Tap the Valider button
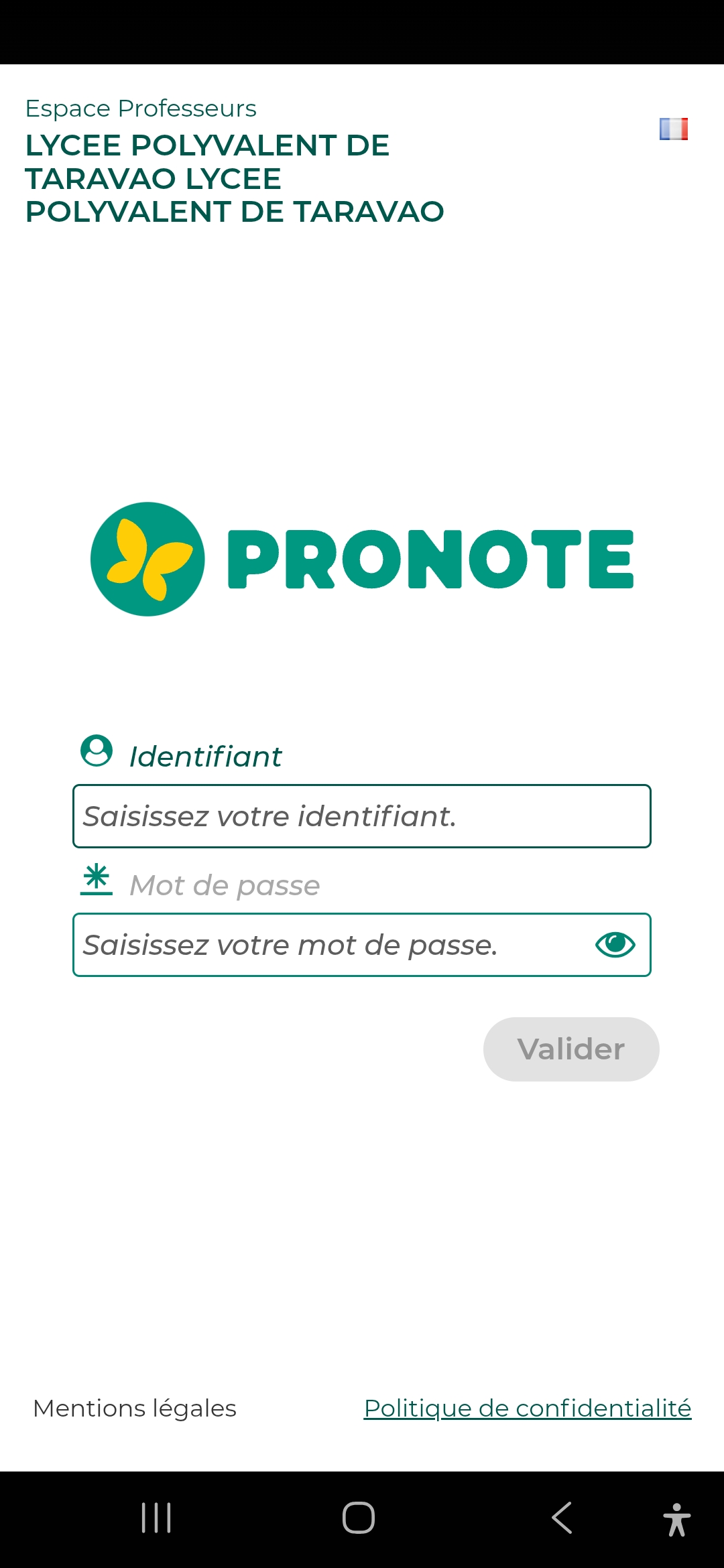The image size is (724, 1568). [571, 1049]
